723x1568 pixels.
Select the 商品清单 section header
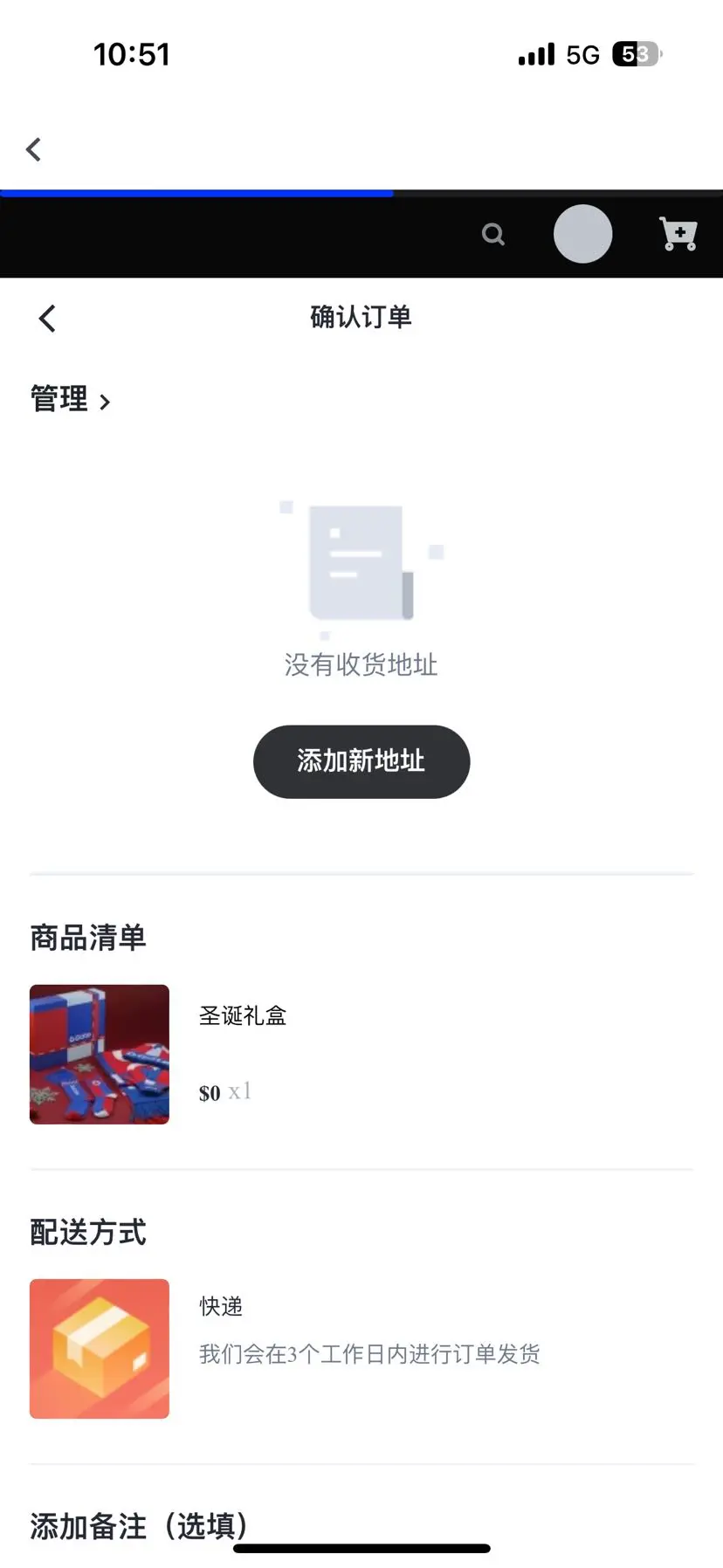[x=87, y=937]
